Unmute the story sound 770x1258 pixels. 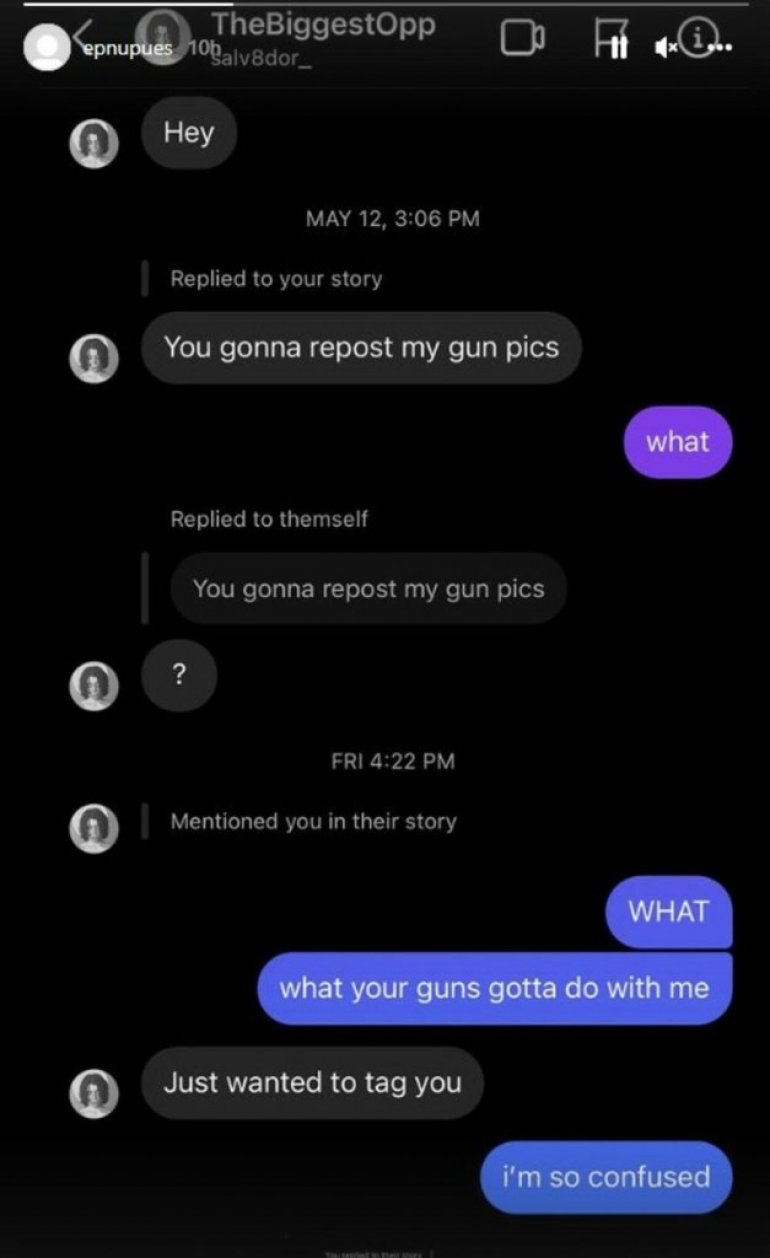point(663,46)
